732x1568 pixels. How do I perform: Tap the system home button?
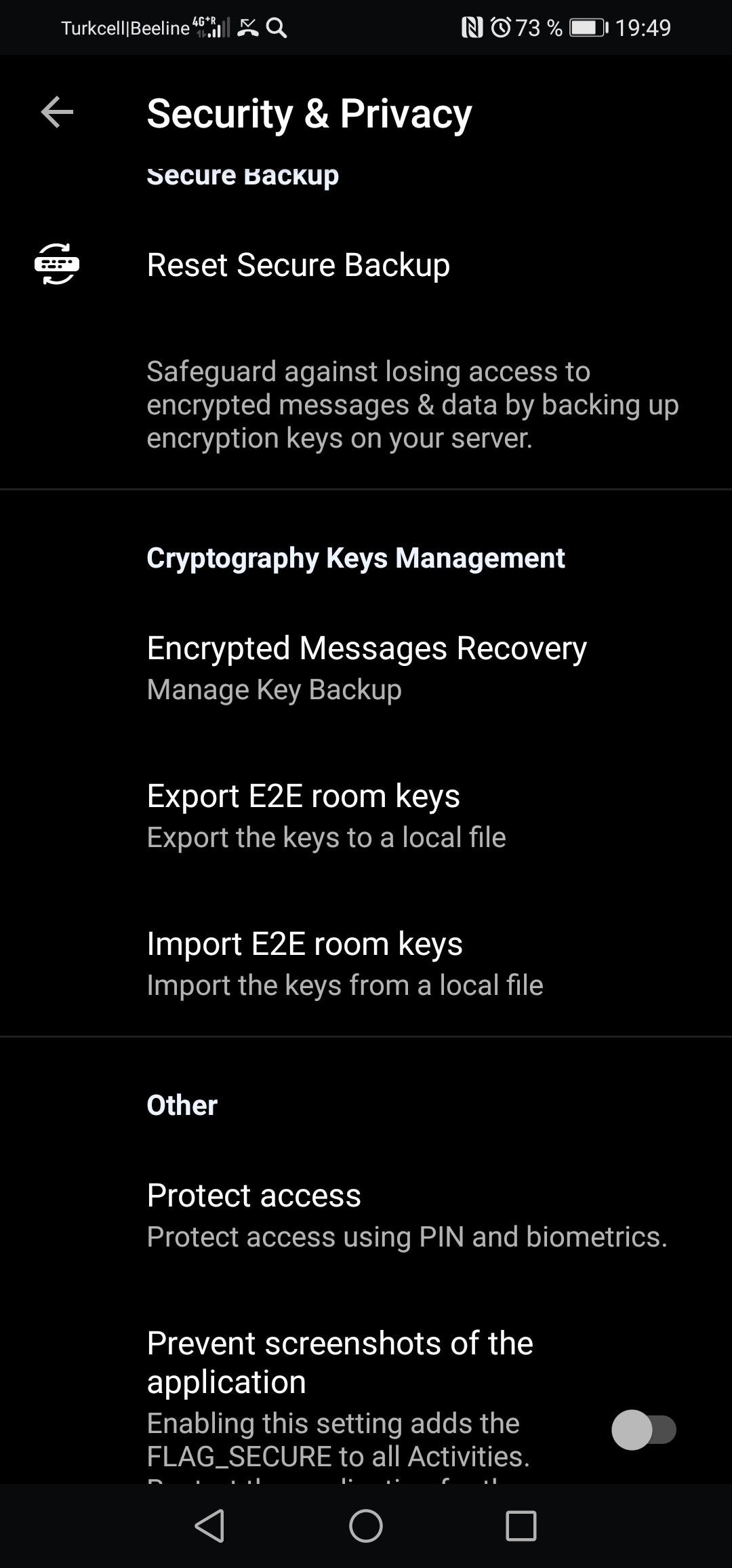[365, 1526]
